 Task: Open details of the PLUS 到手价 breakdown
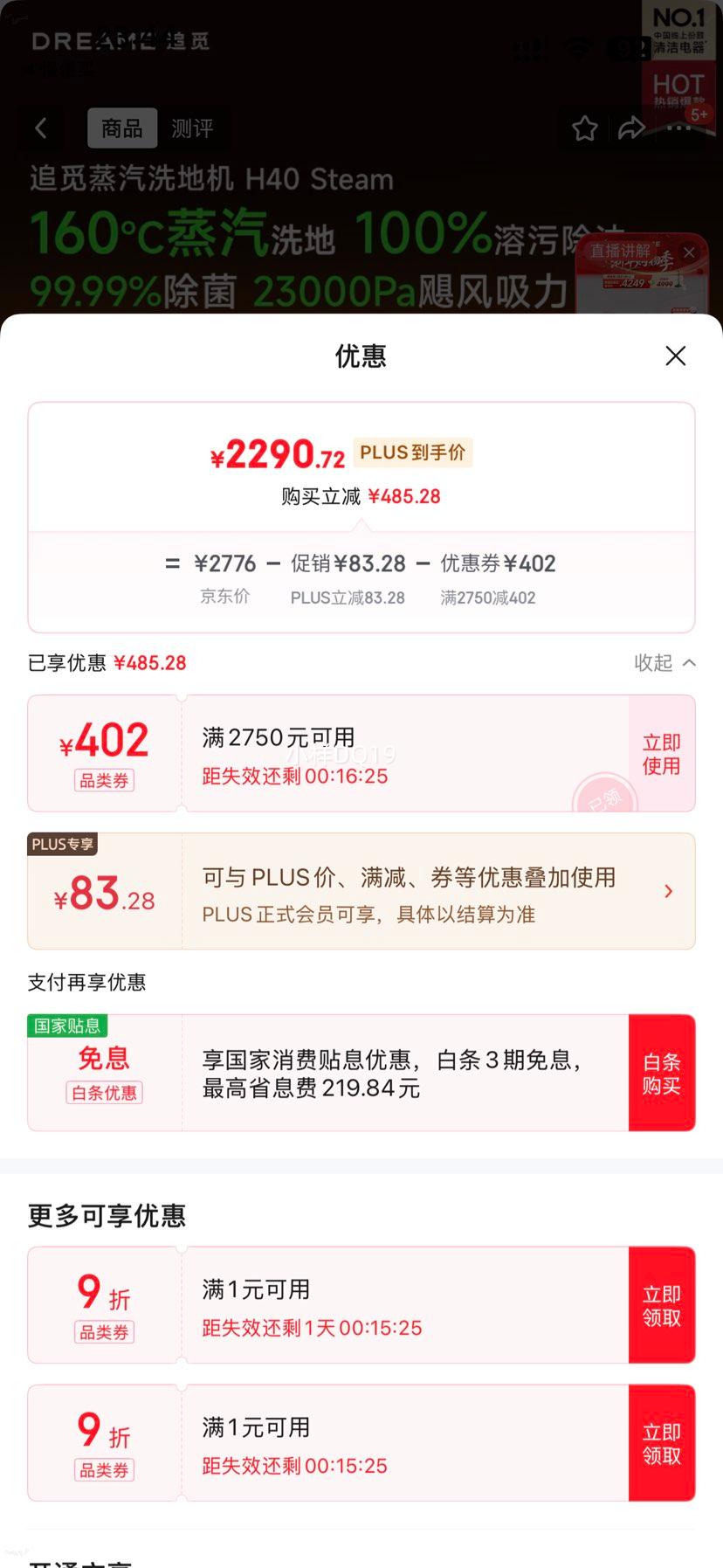click(x=413, y=452)
